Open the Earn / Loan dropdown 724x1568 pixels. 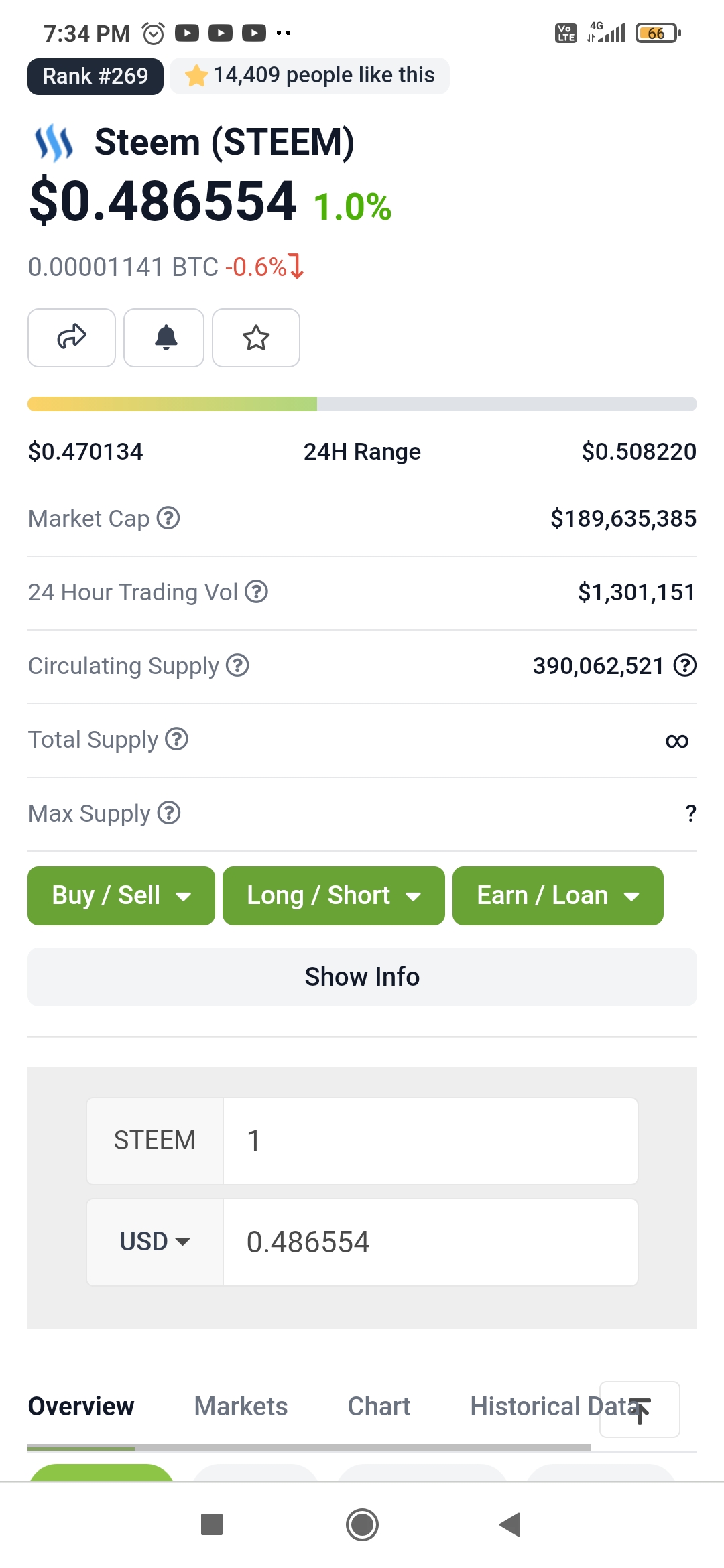pyautogui.click(x=558, y=896)
